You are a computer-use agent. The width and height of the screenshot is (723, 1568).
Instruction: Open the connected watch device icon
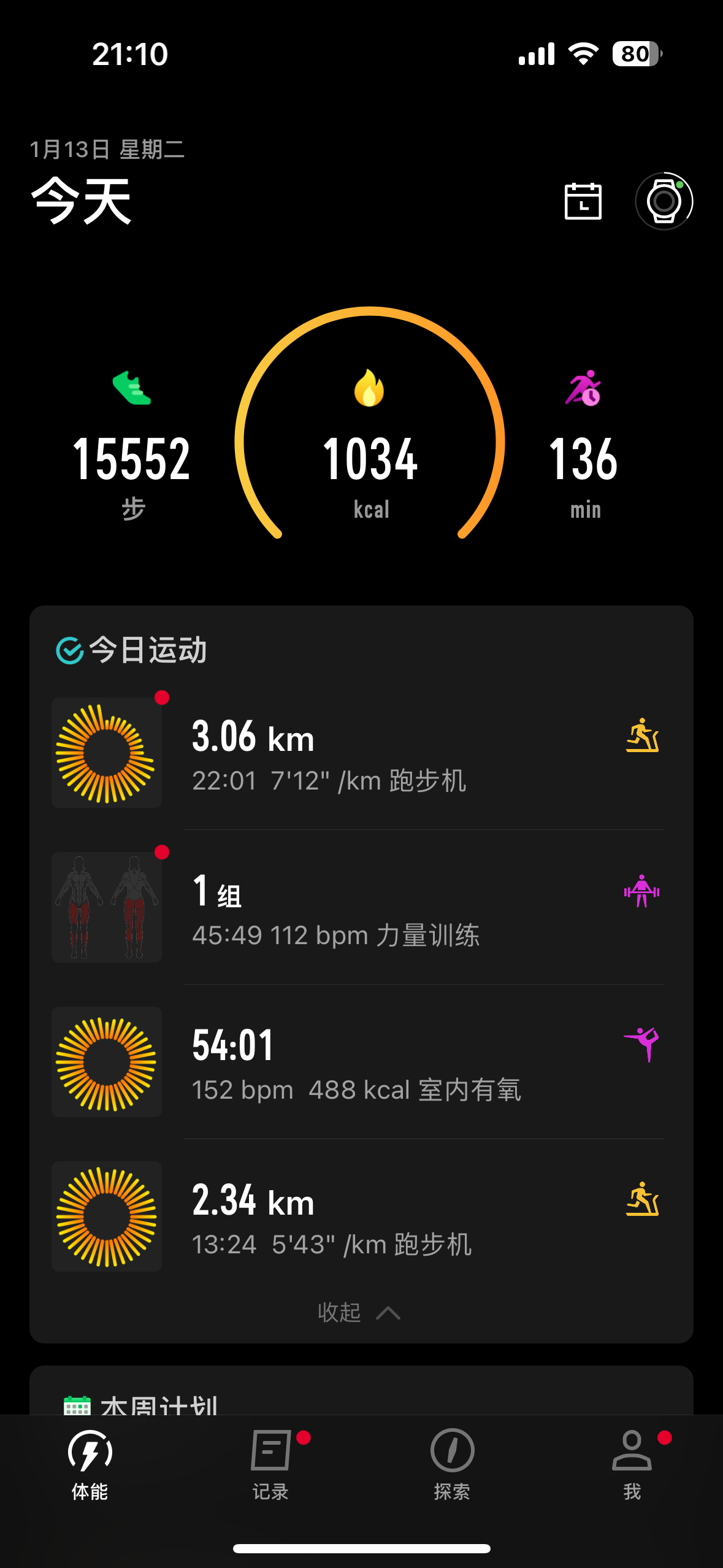(x=664, y=201)
